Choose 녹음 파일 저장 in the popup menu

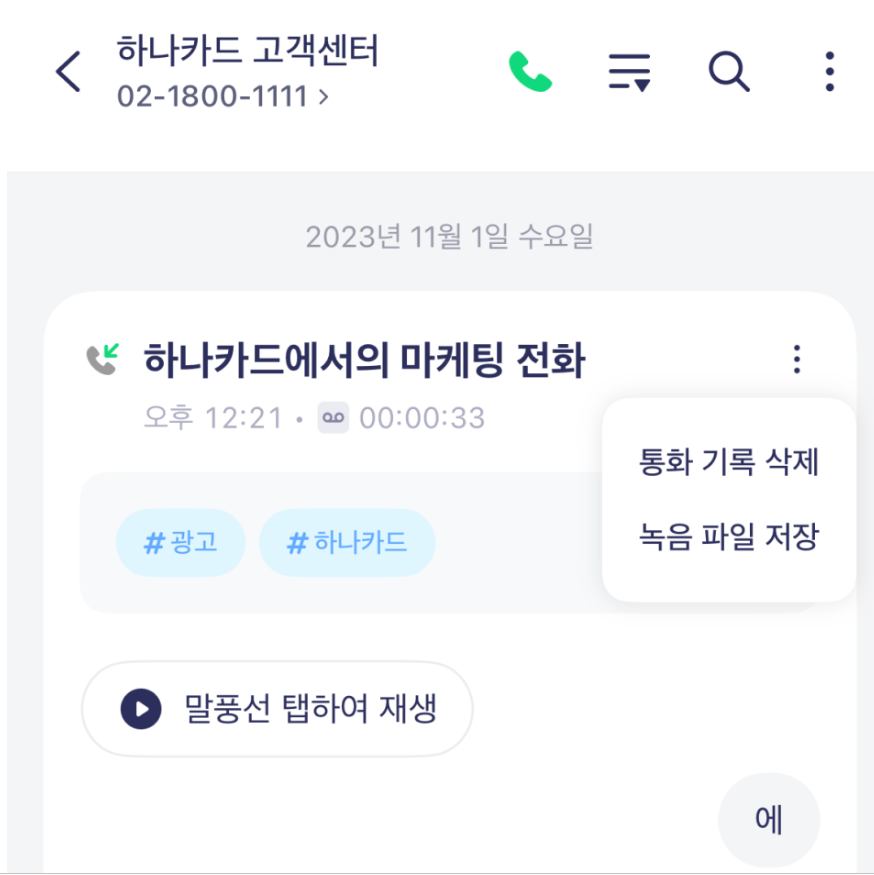[729, 537]
